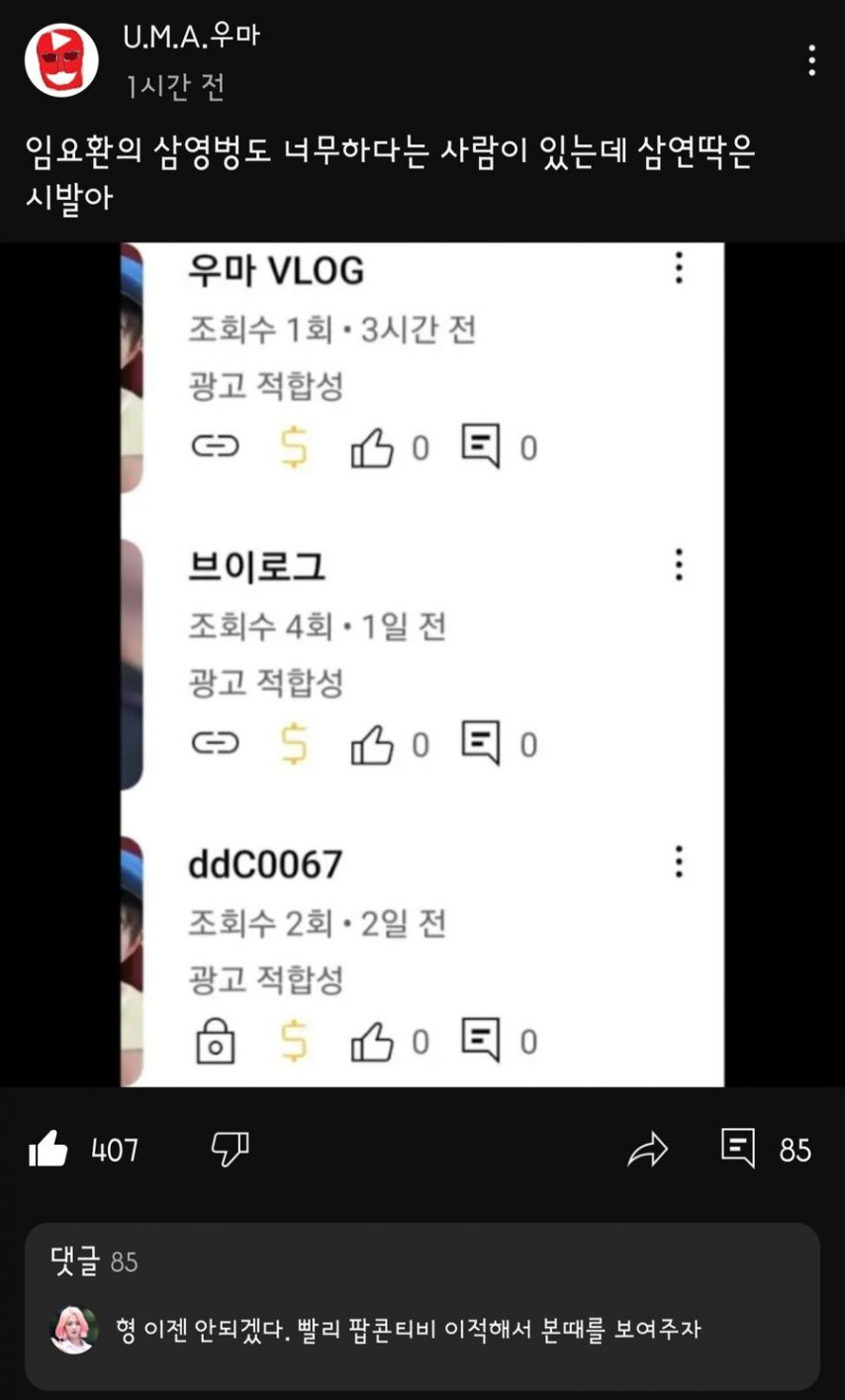Open the post's three-dot overflow menu
This screenshot has width=845, height=1400.
point(811,60)
